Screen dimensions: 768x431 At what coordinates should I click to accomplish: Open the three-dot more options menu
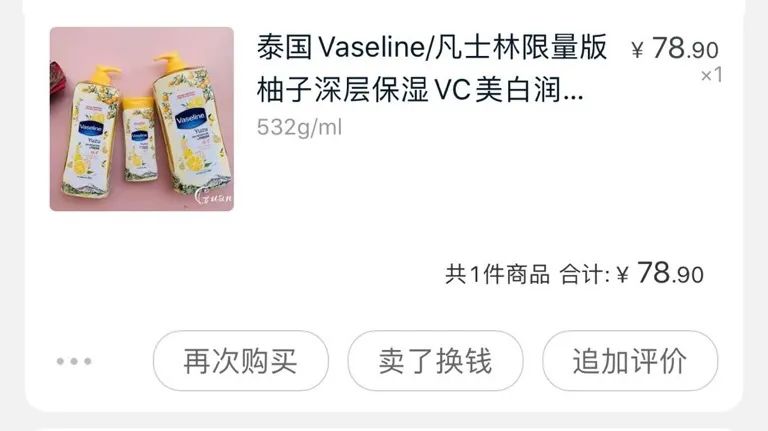point(74,361)
